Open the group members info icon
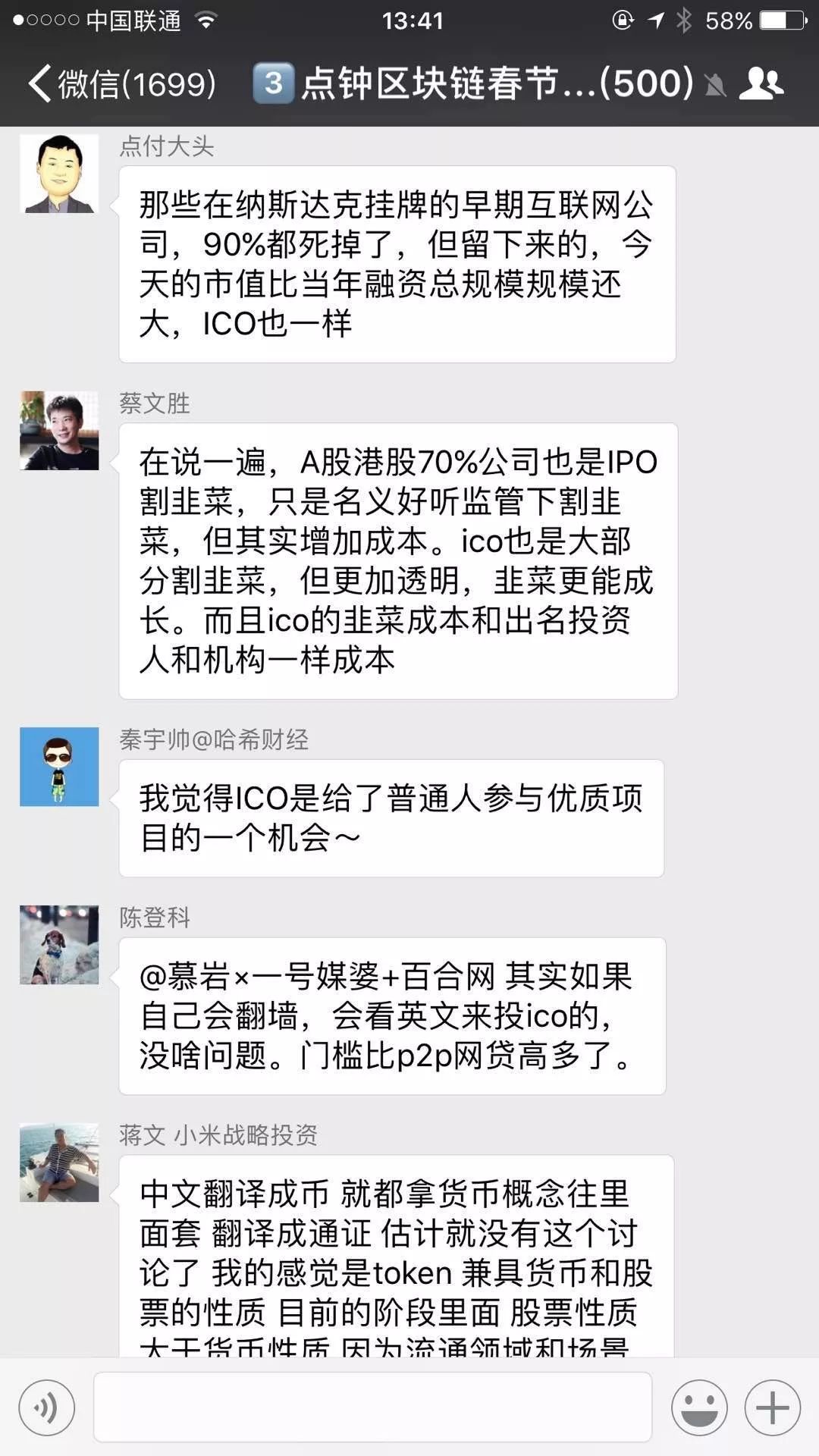 pyautogui.click(x=761, y=83)
